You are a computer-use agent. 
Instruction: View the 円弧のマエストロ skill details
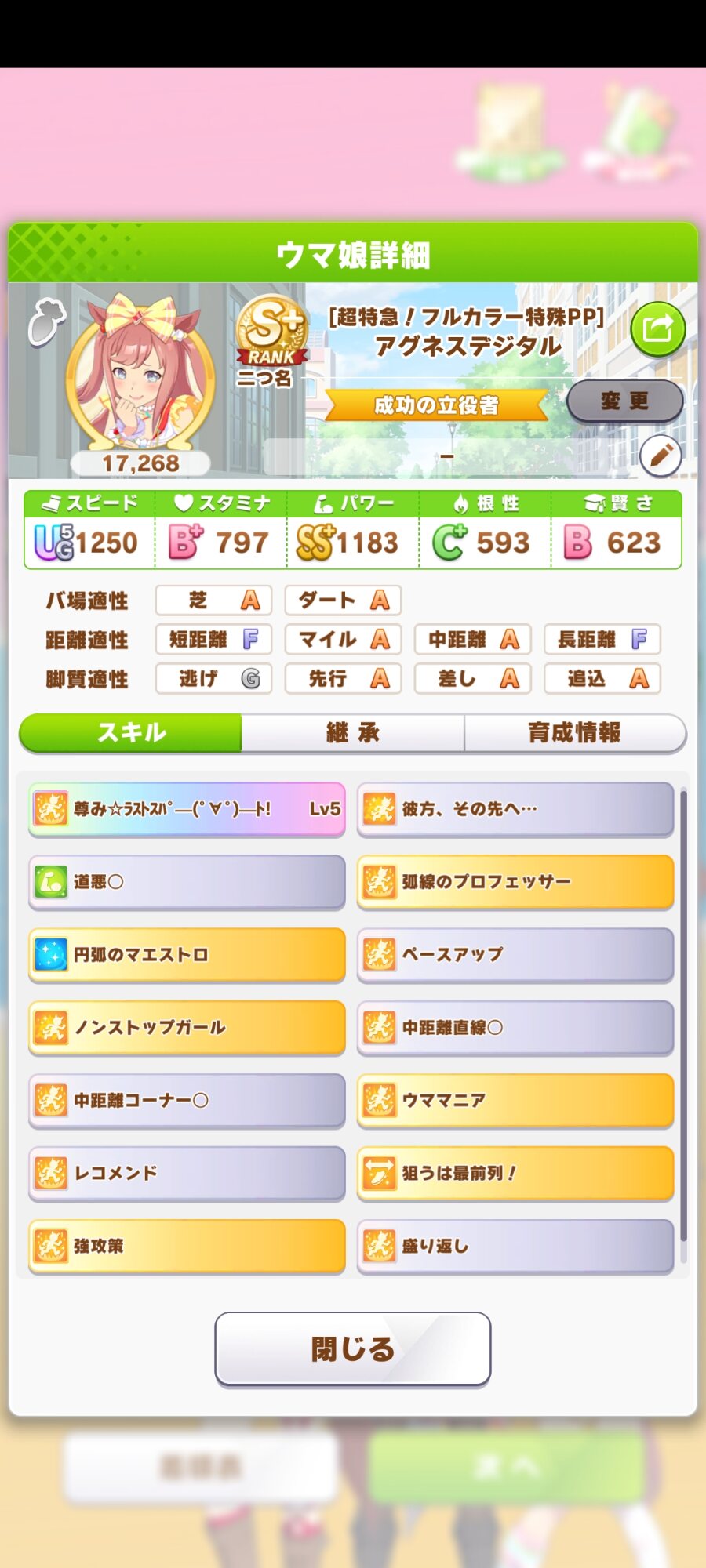187,955
